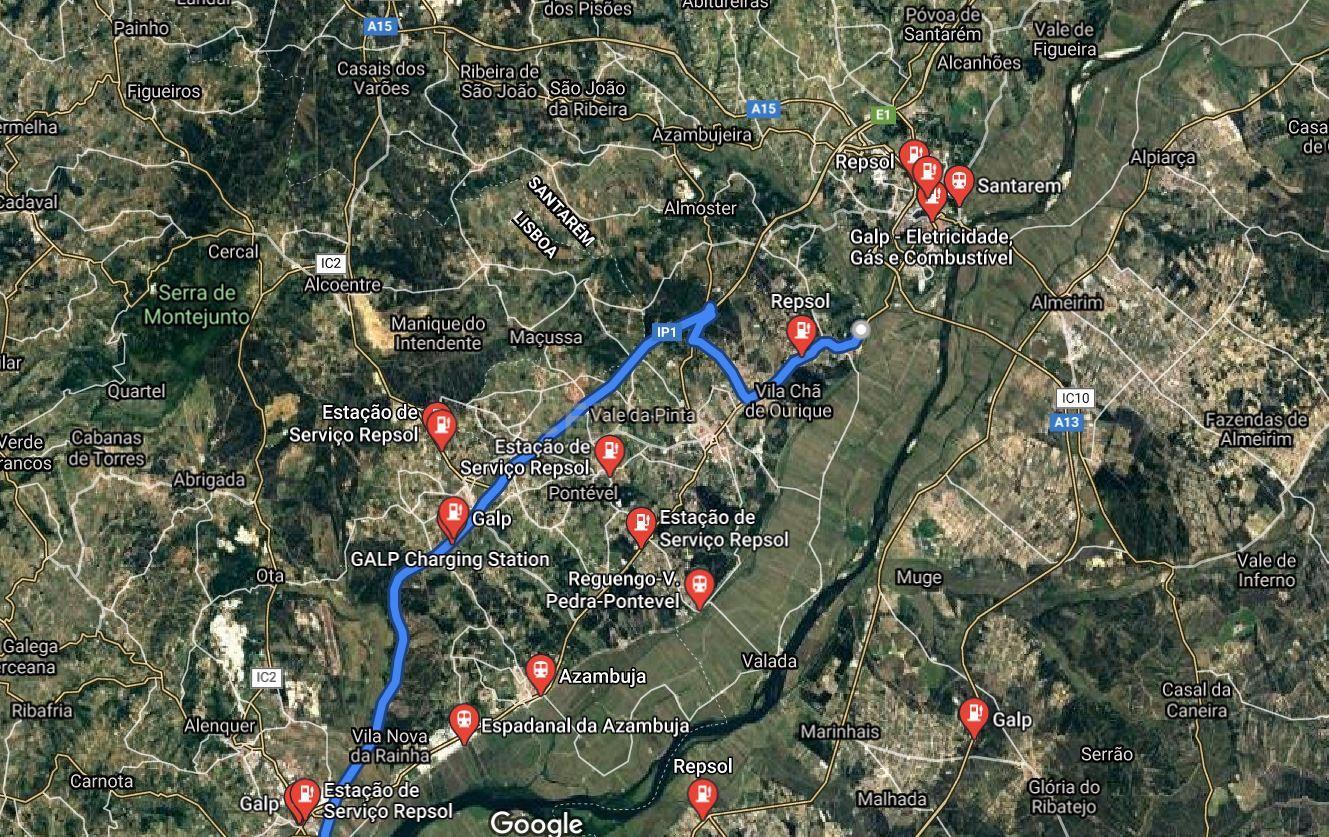Viewport: 1329px width, 837px height.
Task: Select the white route destination dot
Action: click(x=860, y=330)
